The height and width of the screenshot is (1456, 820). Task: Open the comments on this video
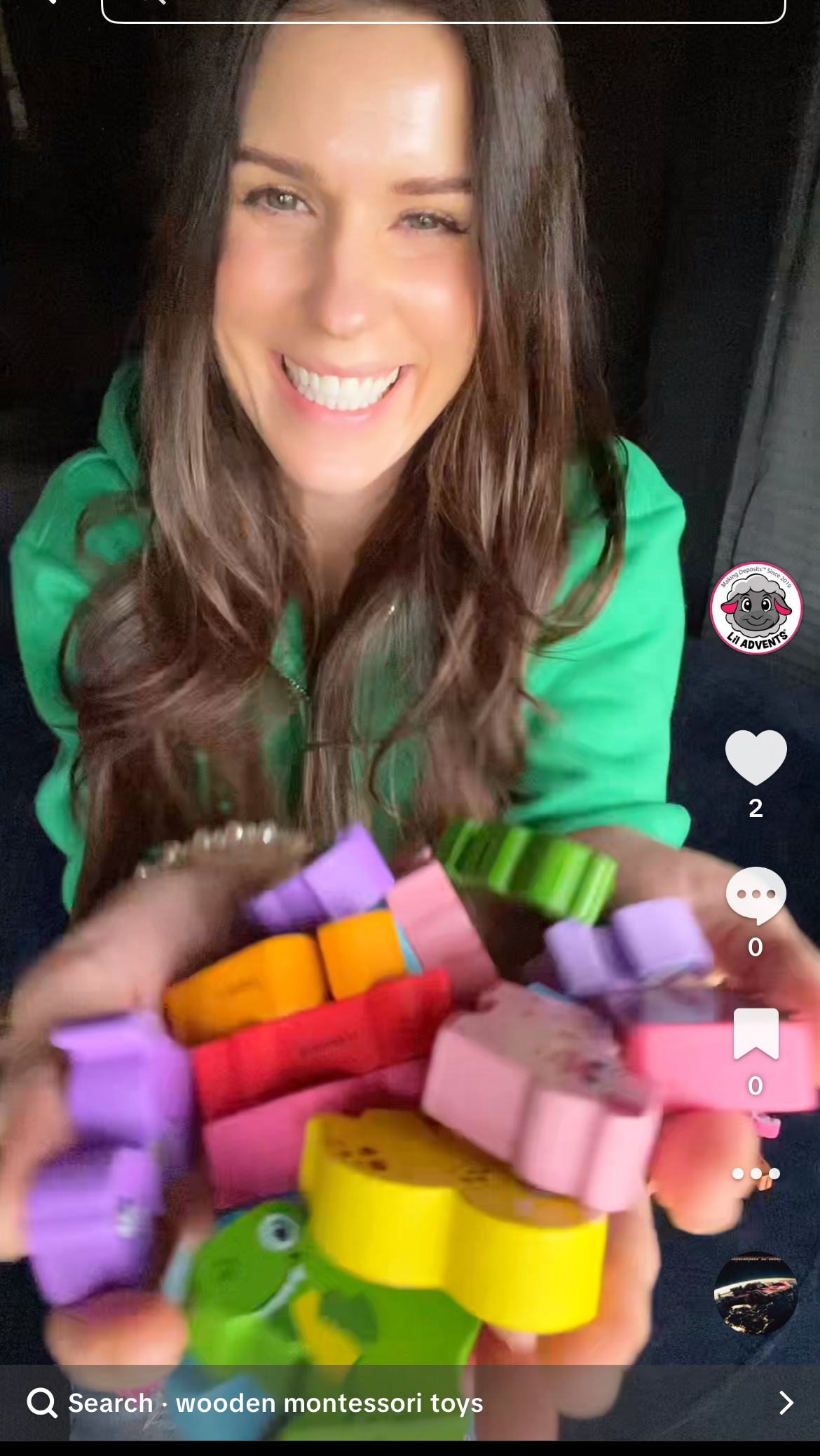[756, 895]
